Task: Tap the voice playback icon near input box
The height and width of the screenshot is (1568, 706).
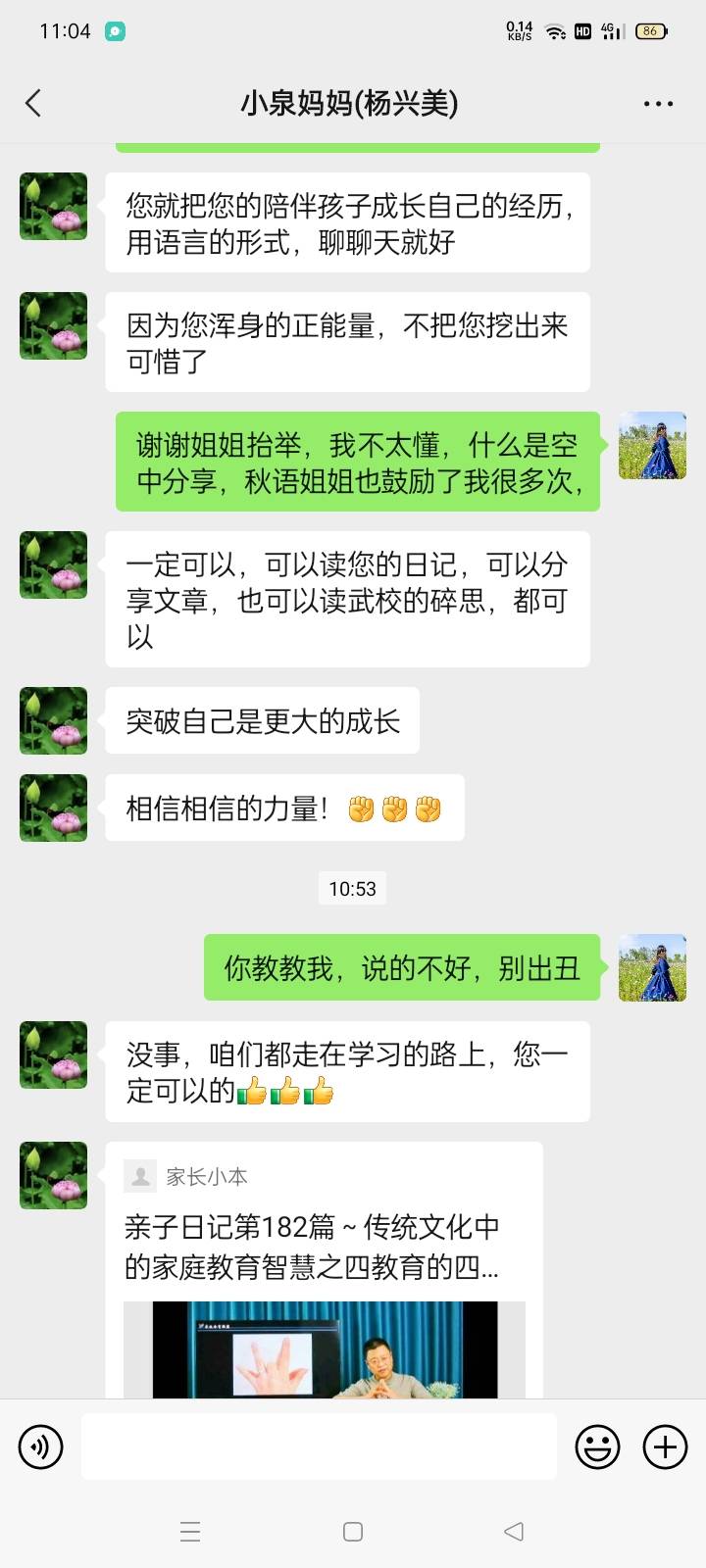Action: (40, 1446)
